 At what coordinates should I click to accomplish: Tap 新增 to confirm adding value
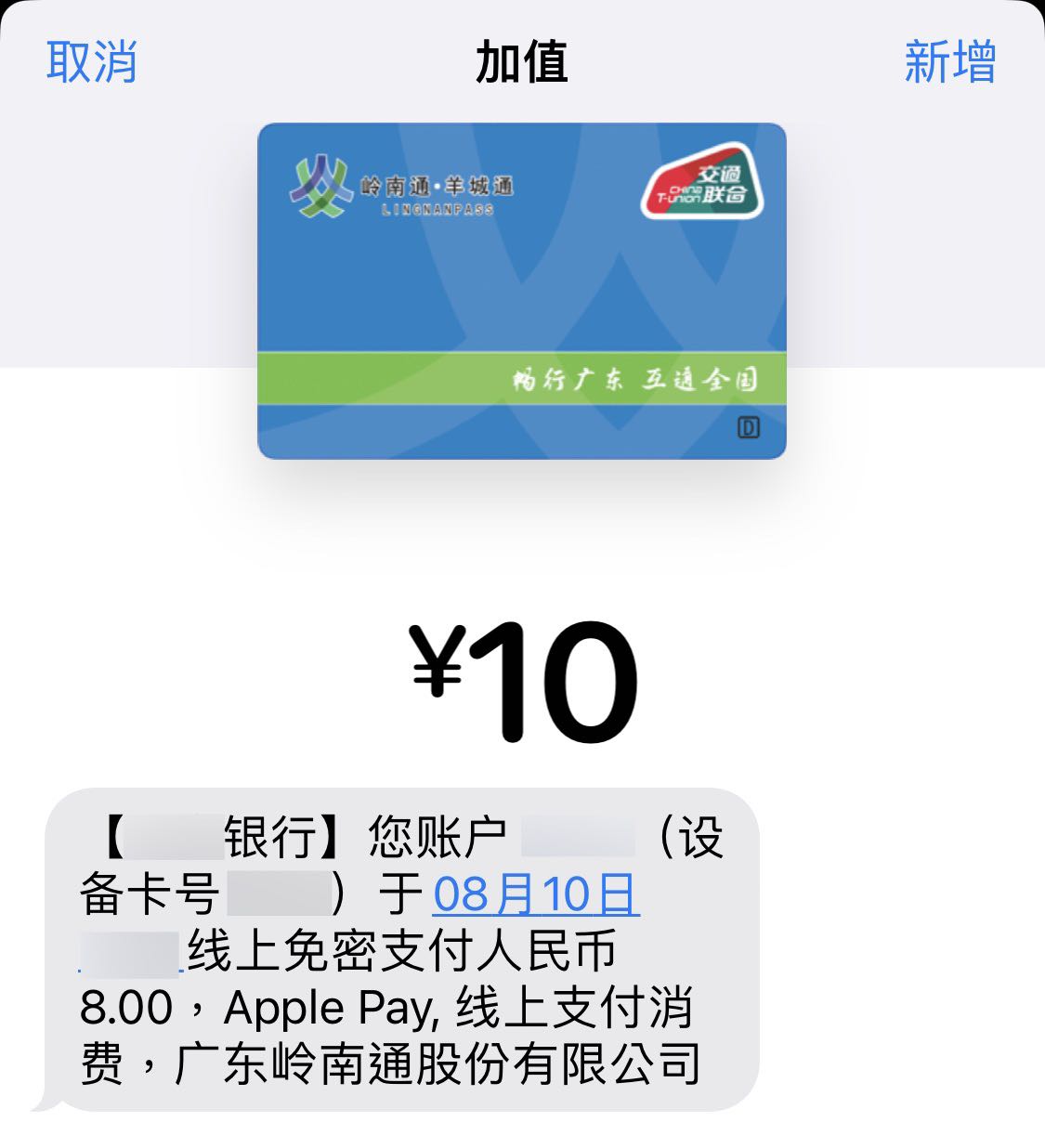point(949,62)
